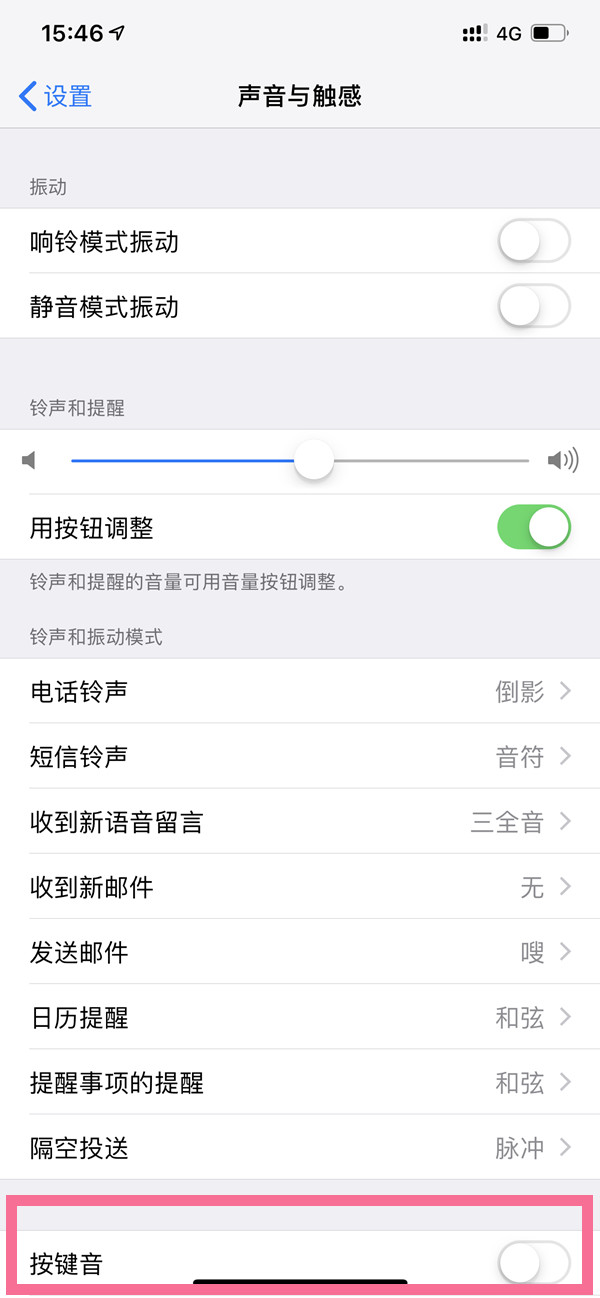Viewport: 600px width, 1298px height.
Task: Turn on 静音模式振动
Action: [534, 306]
